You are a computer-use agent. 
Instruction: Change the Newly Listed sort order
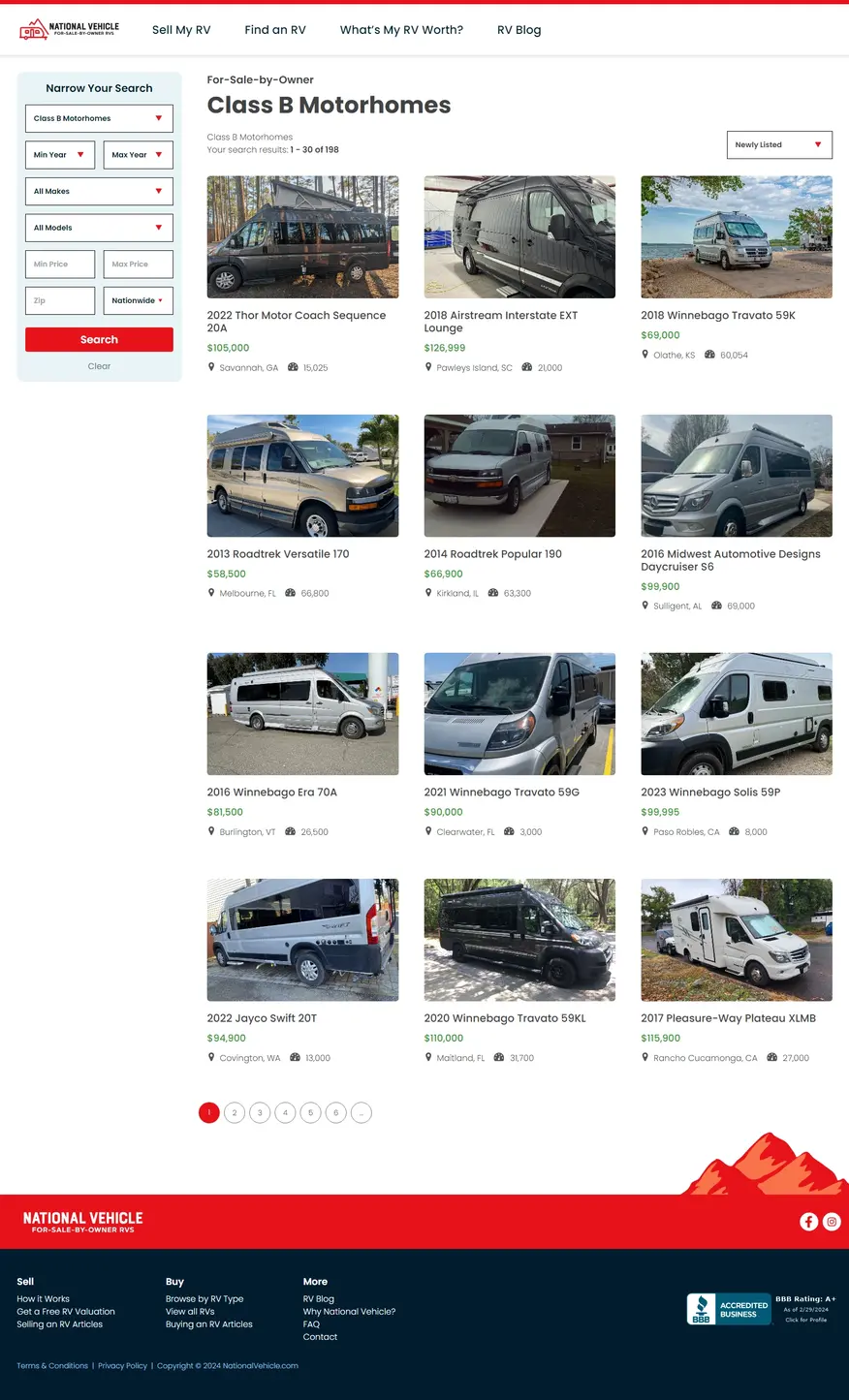779,144
